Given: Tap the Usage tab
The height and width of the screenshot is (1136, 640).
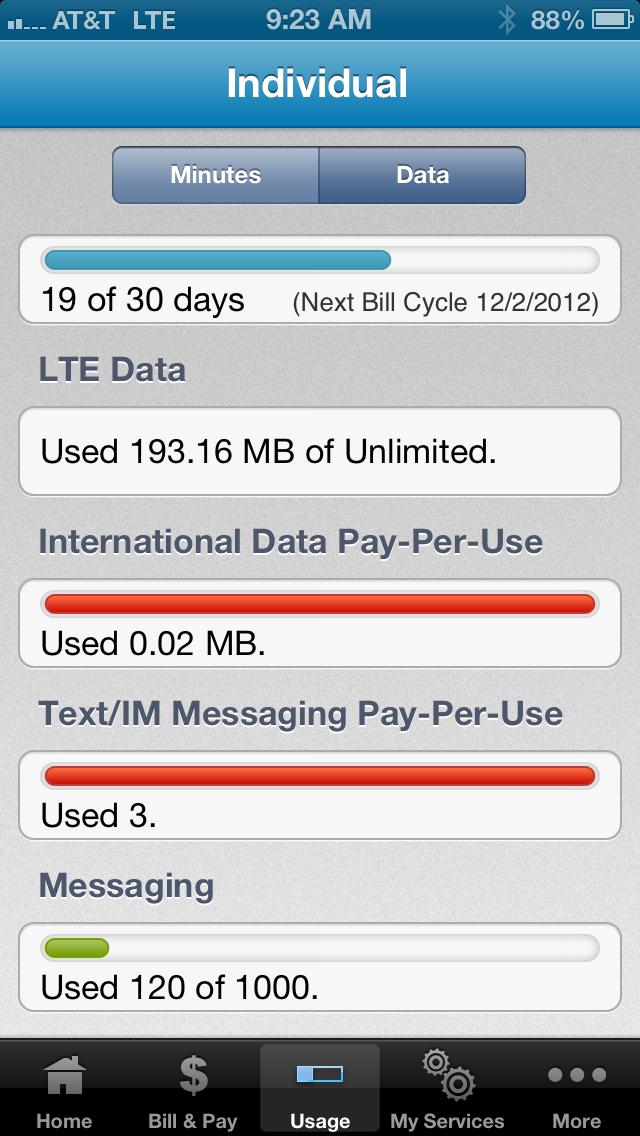Looking at the screenshot, I should coord(320,1089).
